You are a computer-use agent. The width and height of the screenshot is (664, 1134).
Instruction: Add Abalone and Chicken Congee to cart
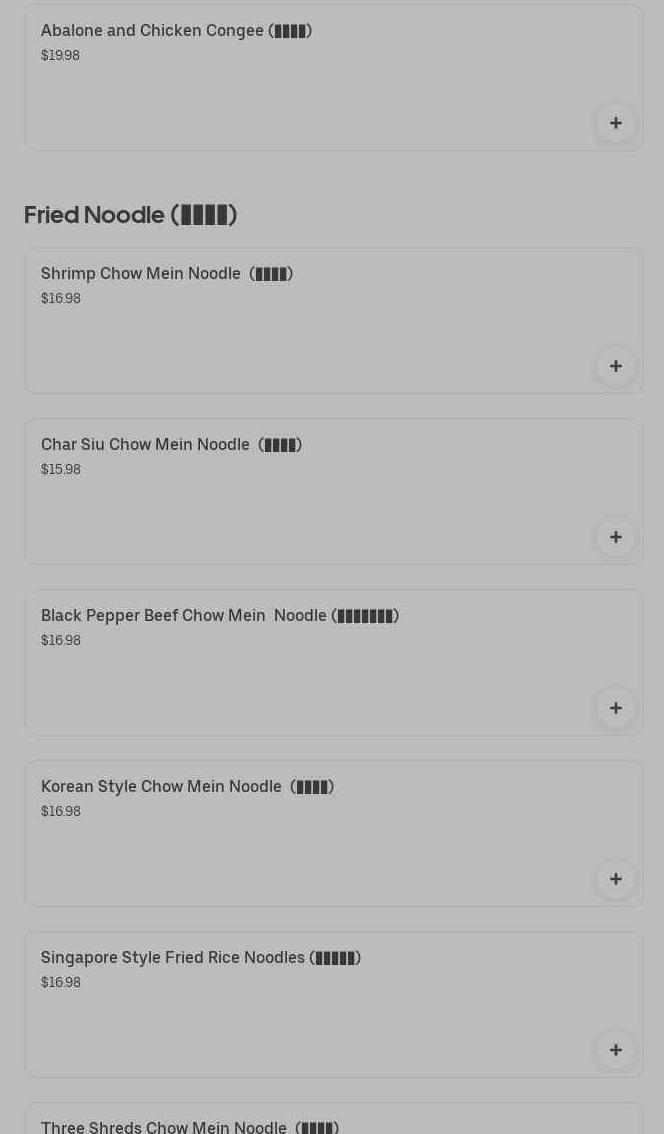click(x=616, y=123)
